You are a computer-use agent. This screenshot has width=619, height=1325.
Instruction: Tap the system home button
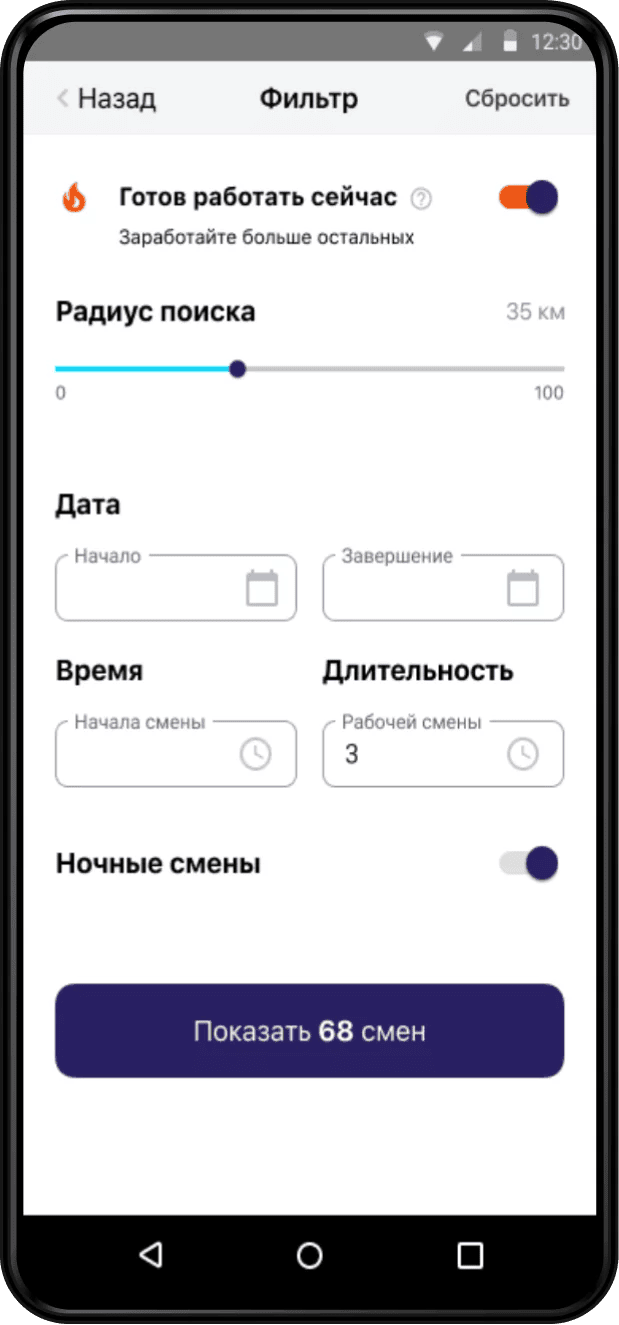pos(309,1255)
